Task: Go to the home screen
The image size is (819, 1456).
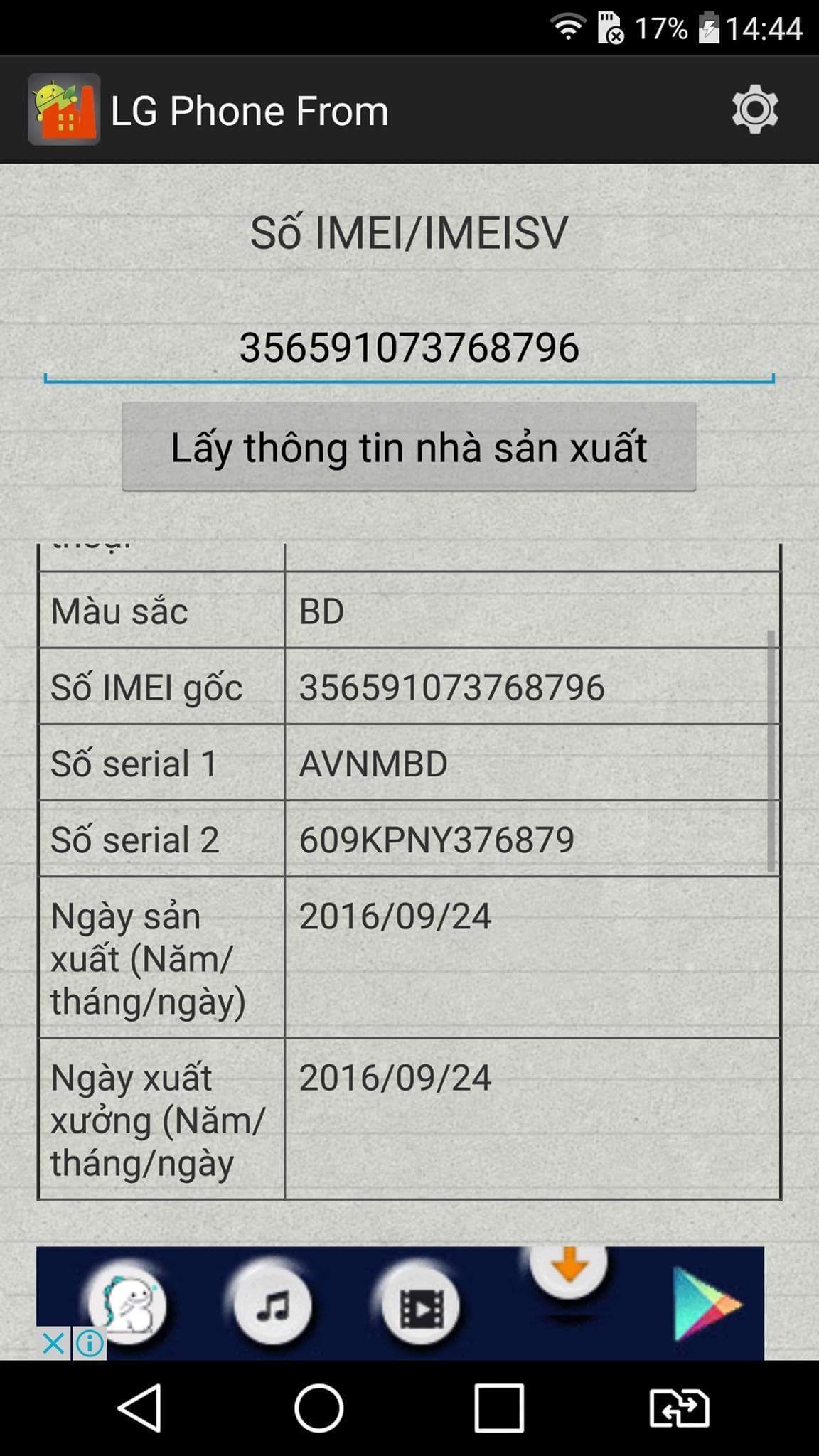Action: tap(319, 1408)
